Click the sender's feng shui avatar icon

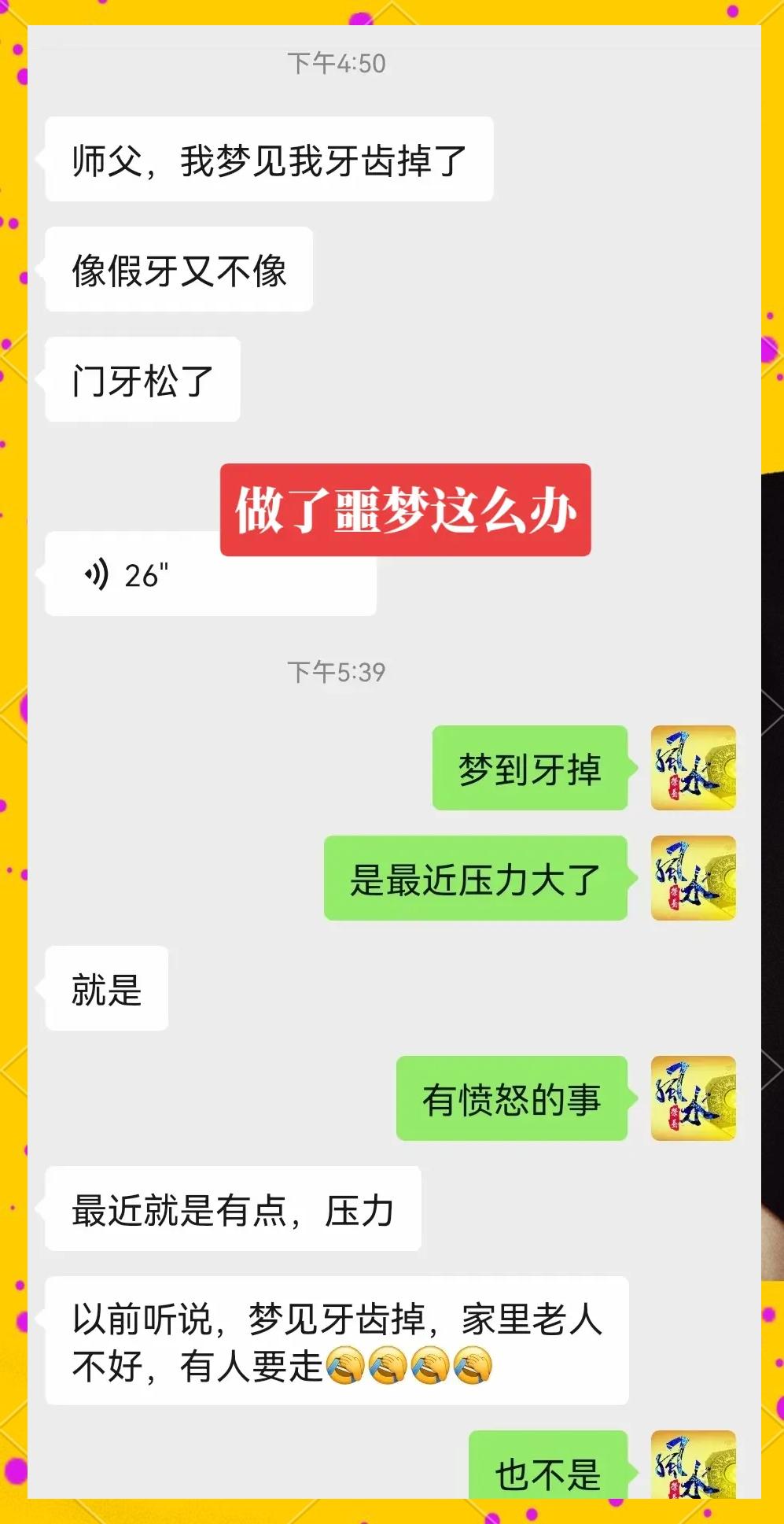coord(691,769)
